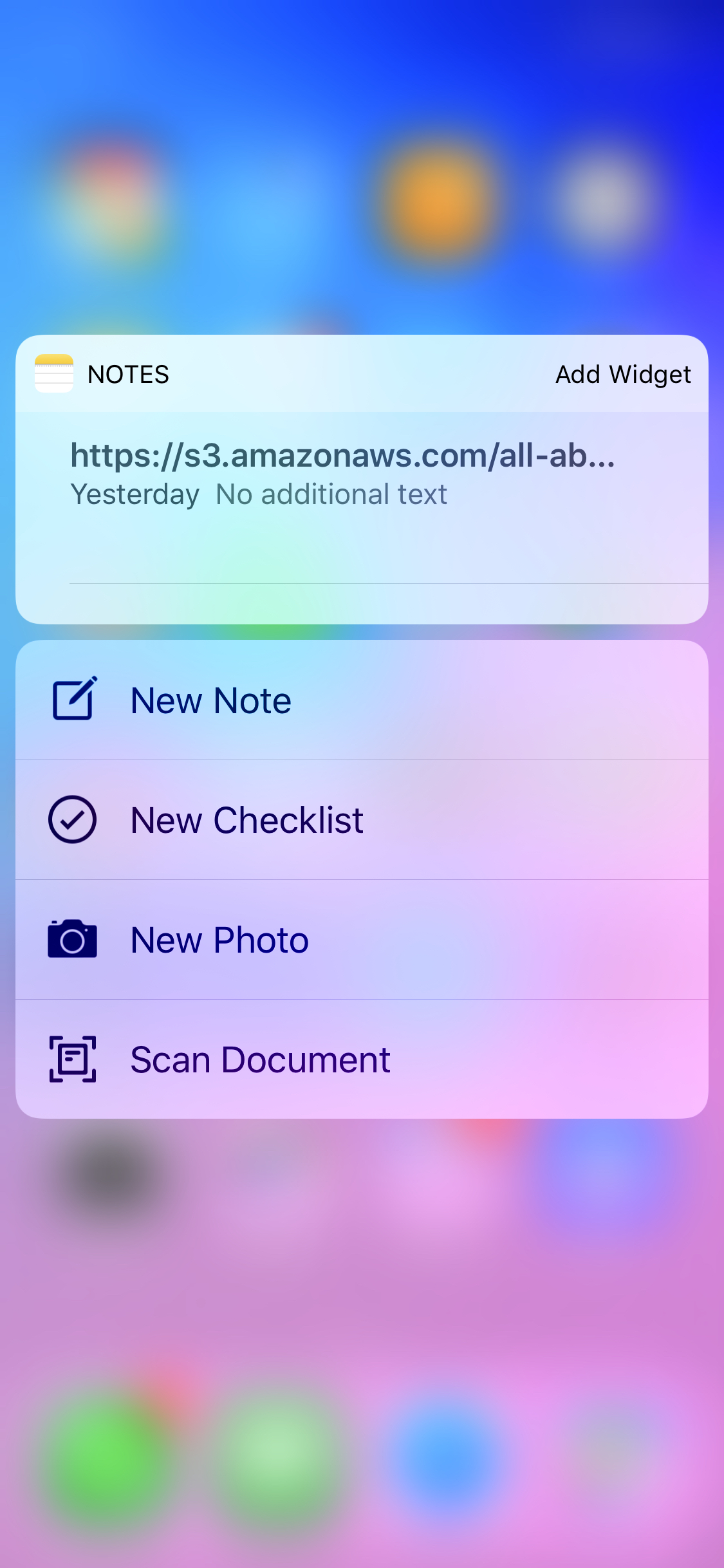Select Scan Document
724x1568 pixels.
point(362,1059)
